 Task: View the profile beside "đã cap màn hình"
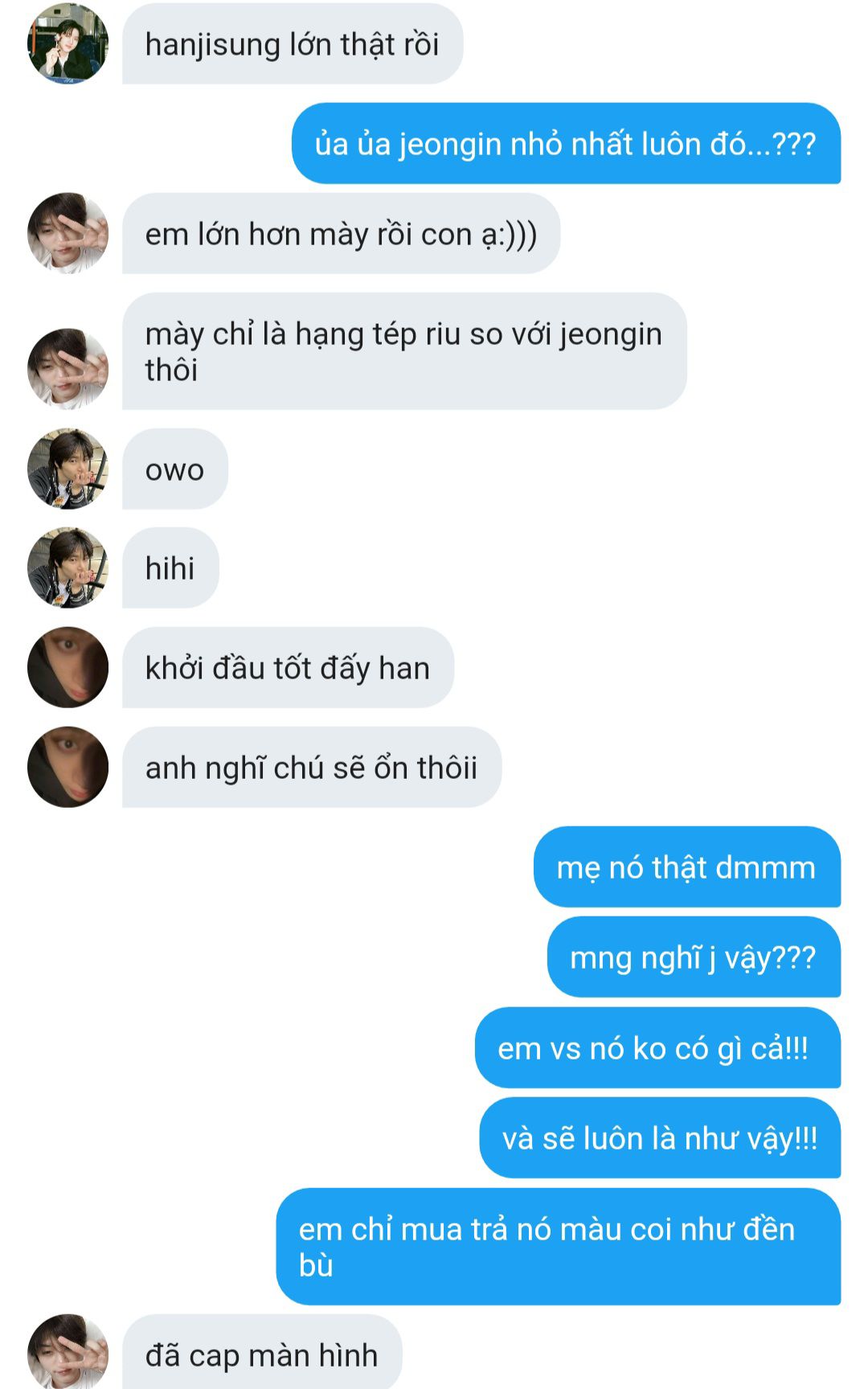pos(68,1352)
